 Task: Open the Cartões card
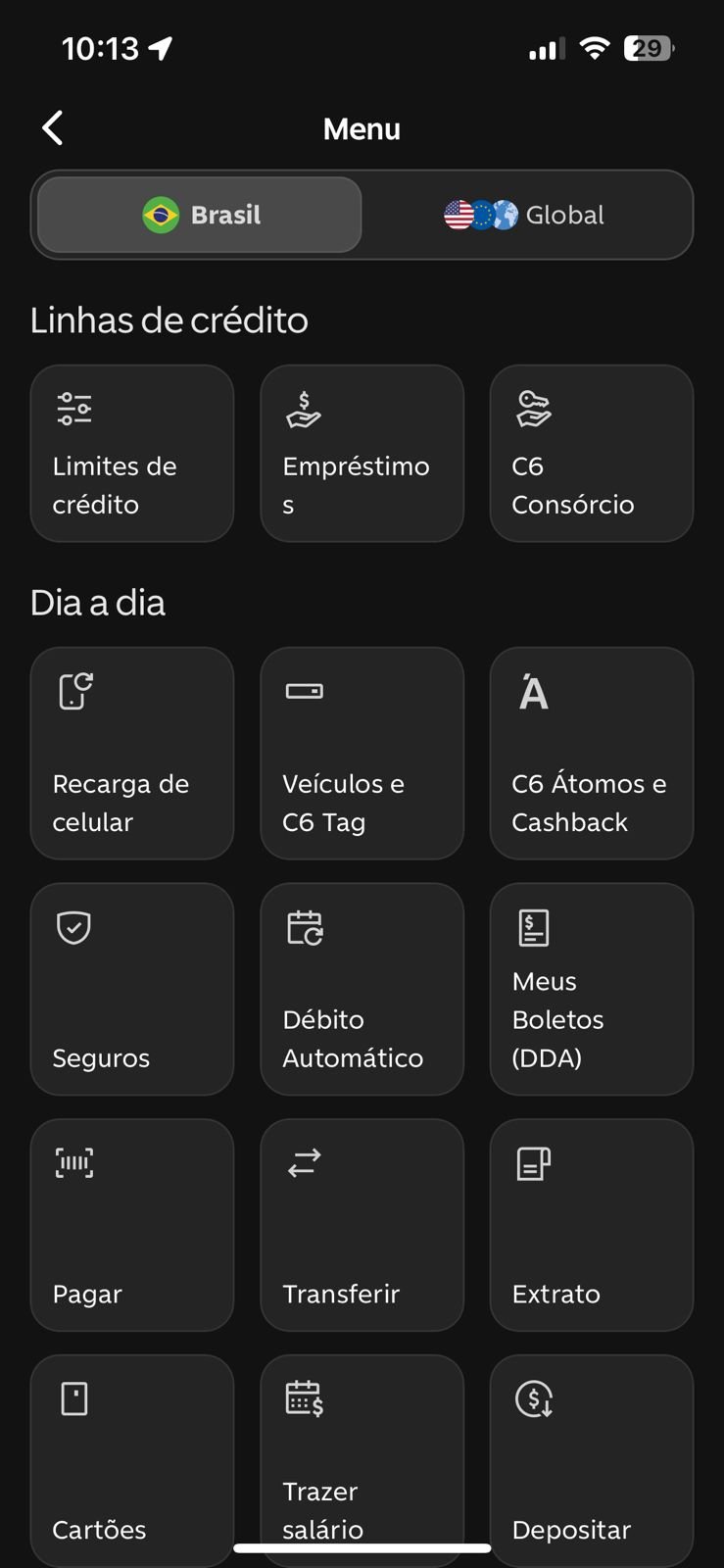(x=132, y=1461)
